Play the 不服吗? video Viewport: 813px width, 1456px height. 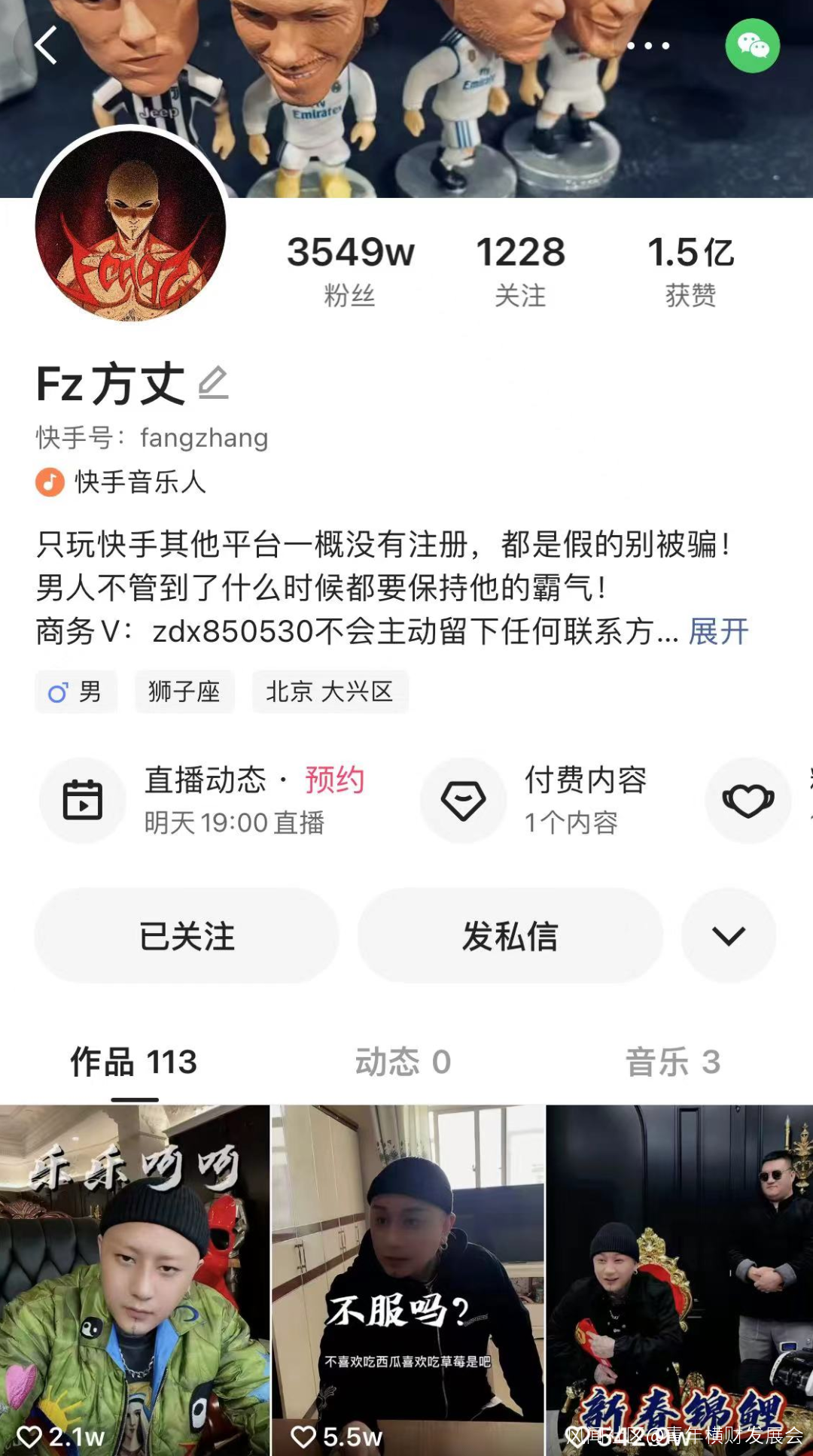click(x=408, y=1279)
